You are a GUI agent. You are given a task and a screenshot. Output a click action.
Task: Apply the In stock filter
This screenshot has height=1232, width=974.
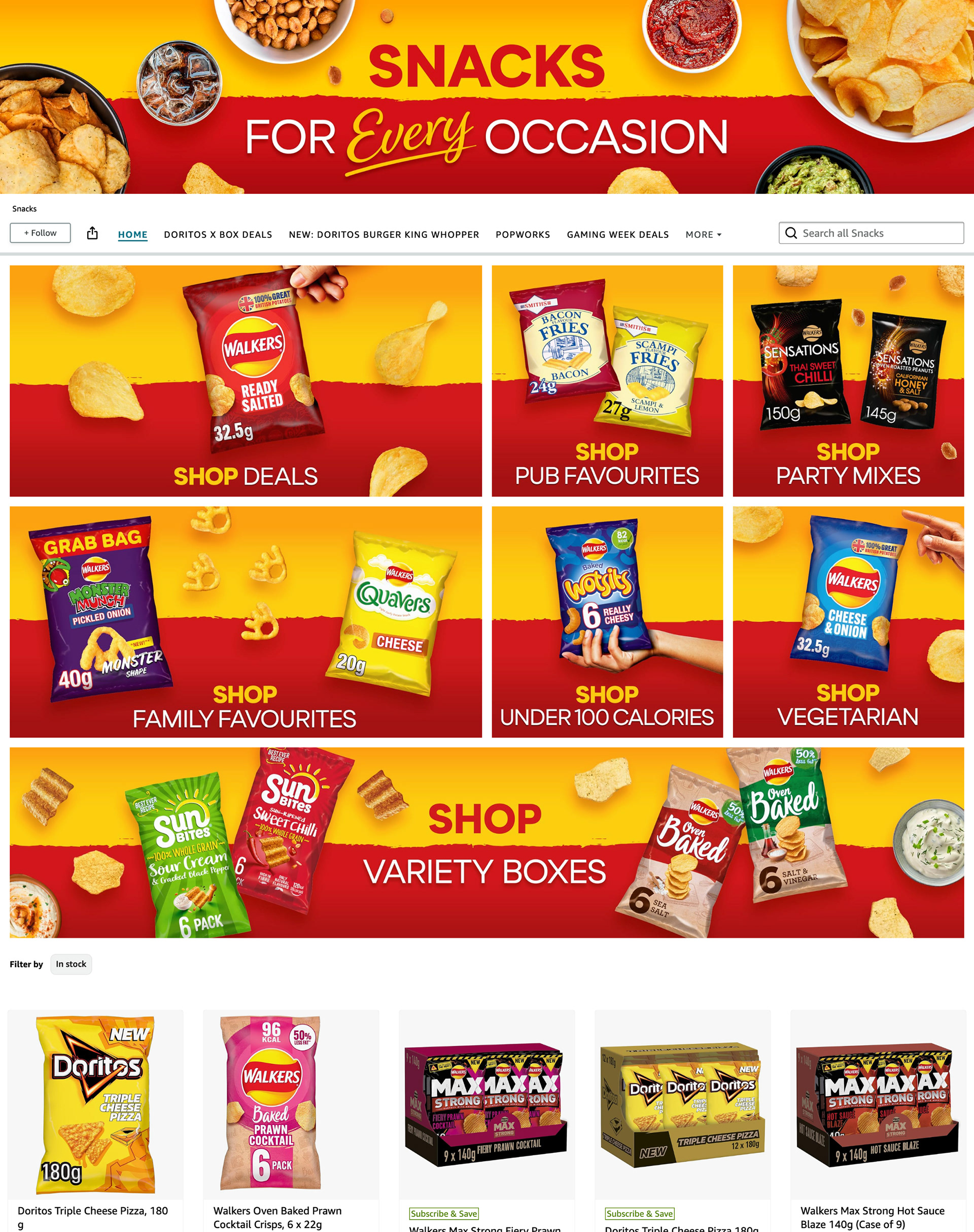[x=72, y=964]
